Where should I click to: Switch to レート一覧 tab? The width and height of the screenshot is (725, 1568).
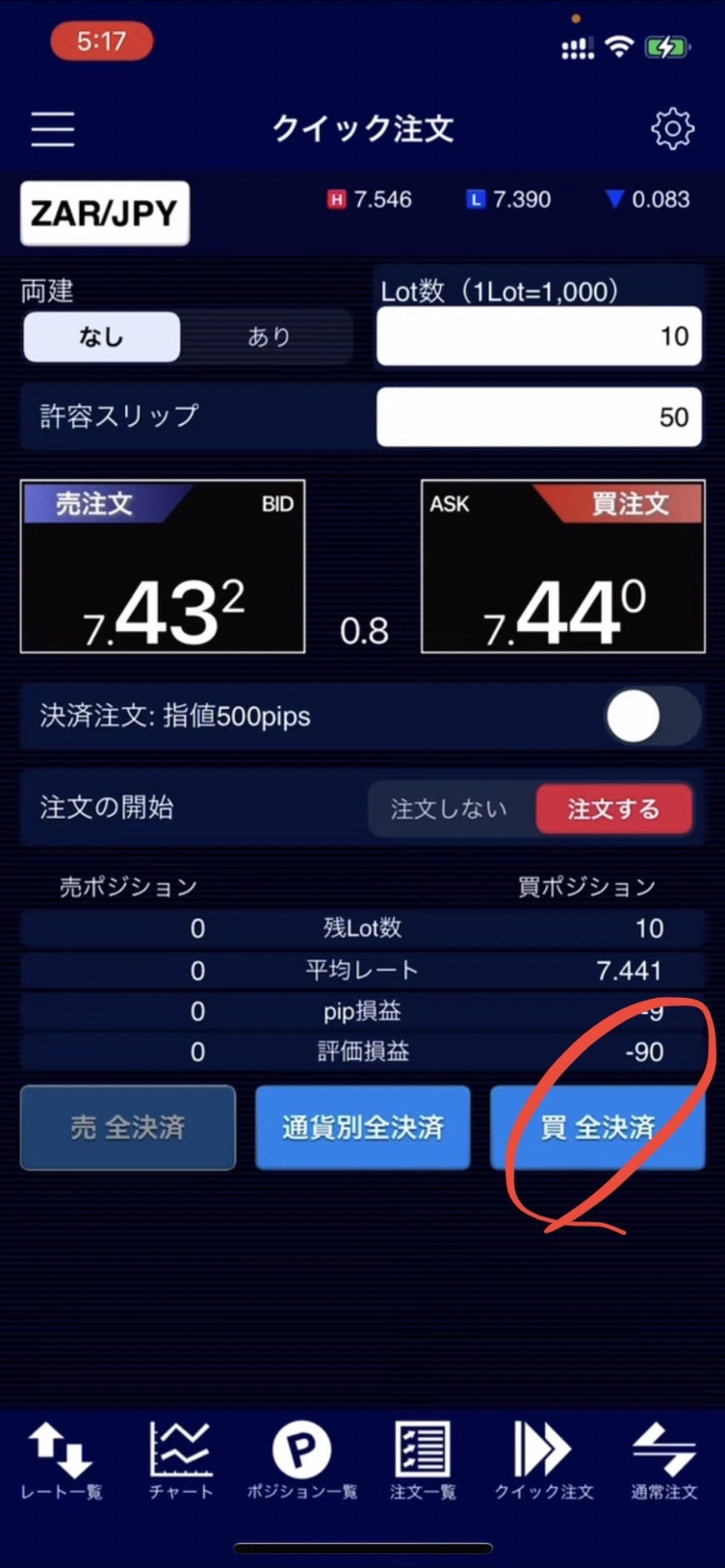tap(61, 1461)
